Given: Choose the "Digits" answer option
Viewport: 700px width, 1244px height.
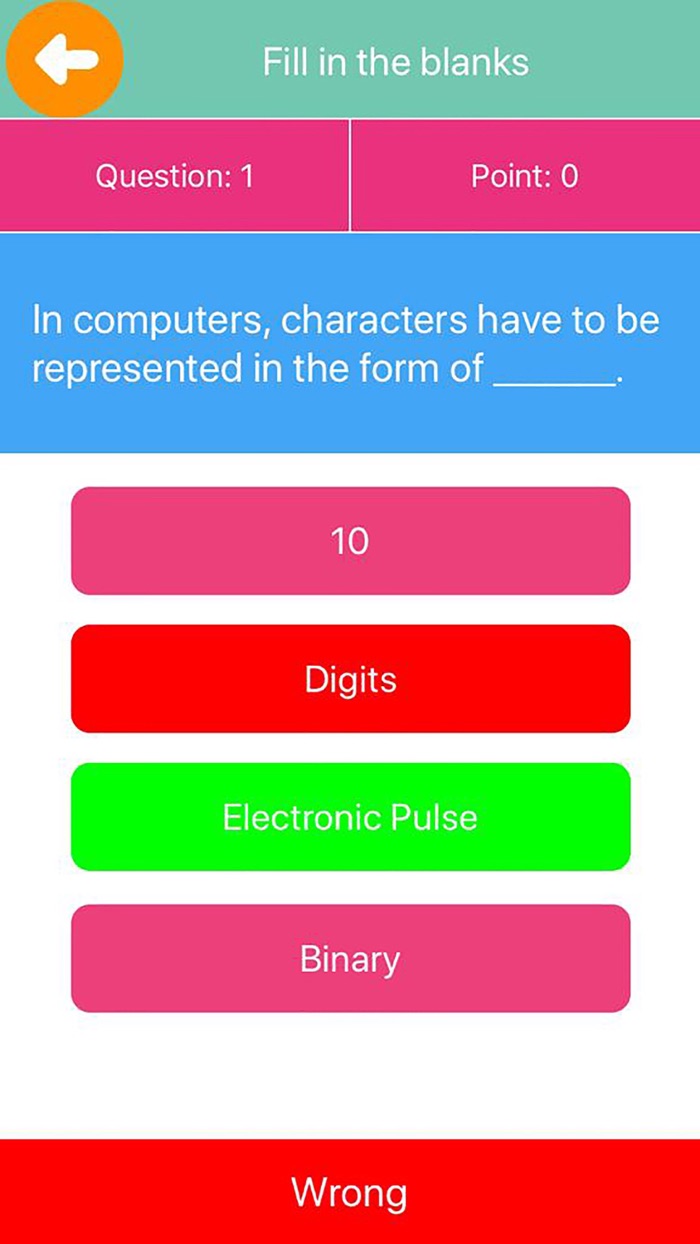Looking at the screenshot, I should 350,679.
